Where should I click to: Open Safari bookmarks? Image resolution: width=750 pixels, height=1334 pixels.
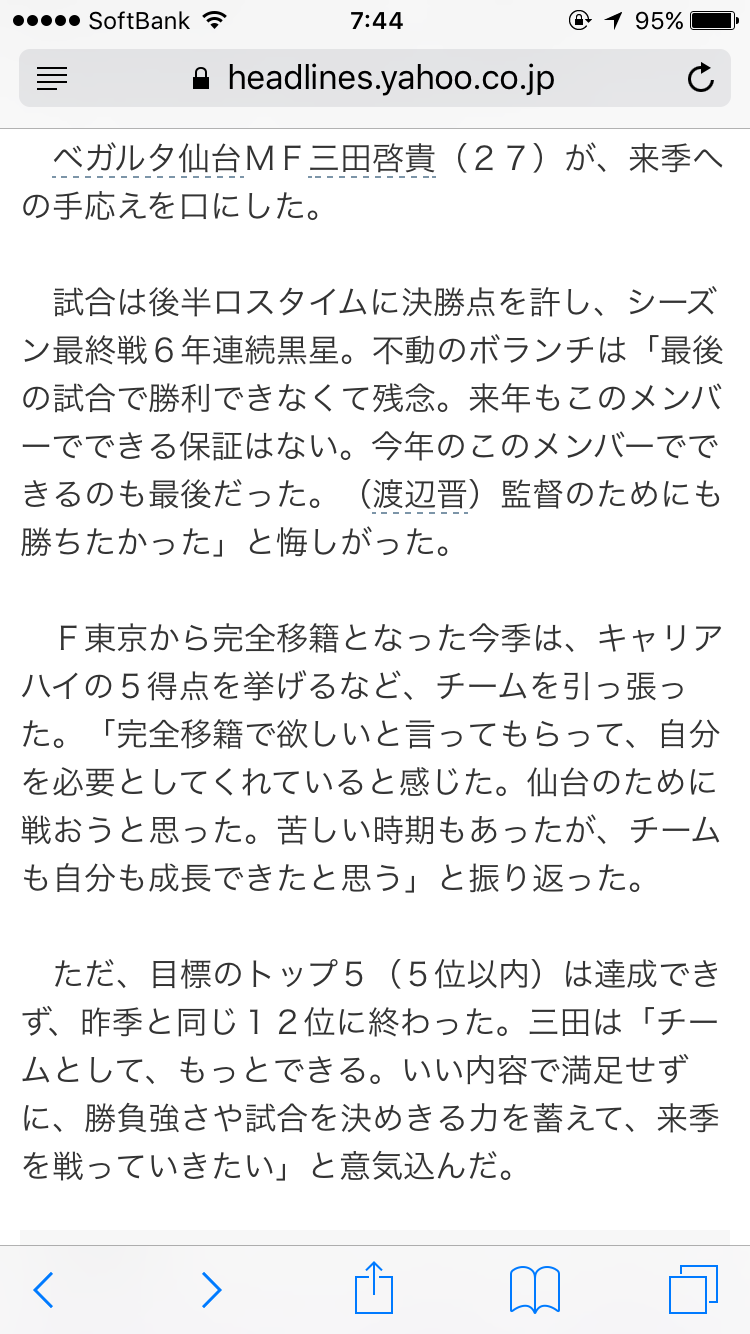click(x=535, y=1289)
